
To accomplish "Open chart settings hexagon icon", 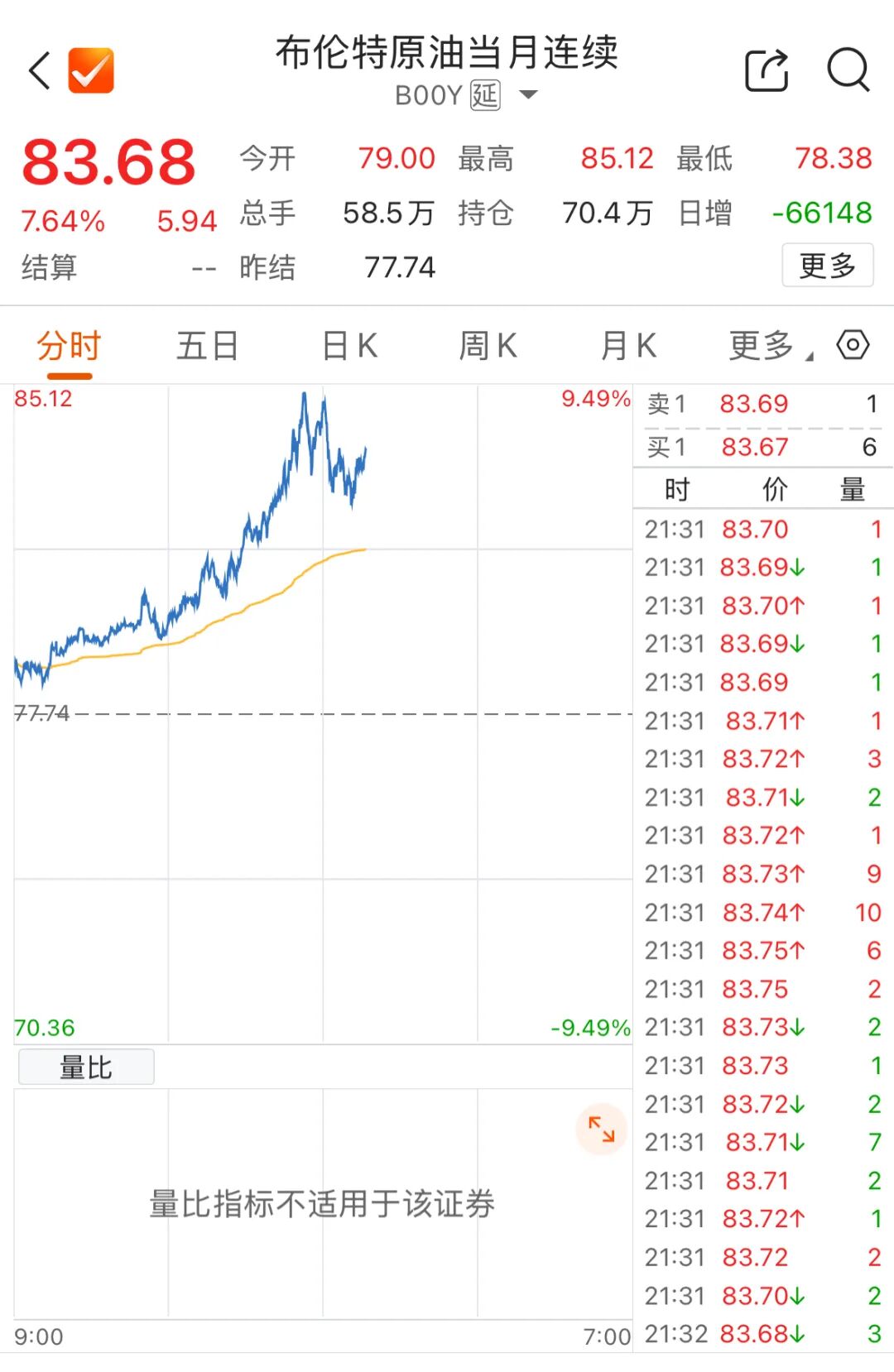I will pyautogui.click(x=853, y=344).
